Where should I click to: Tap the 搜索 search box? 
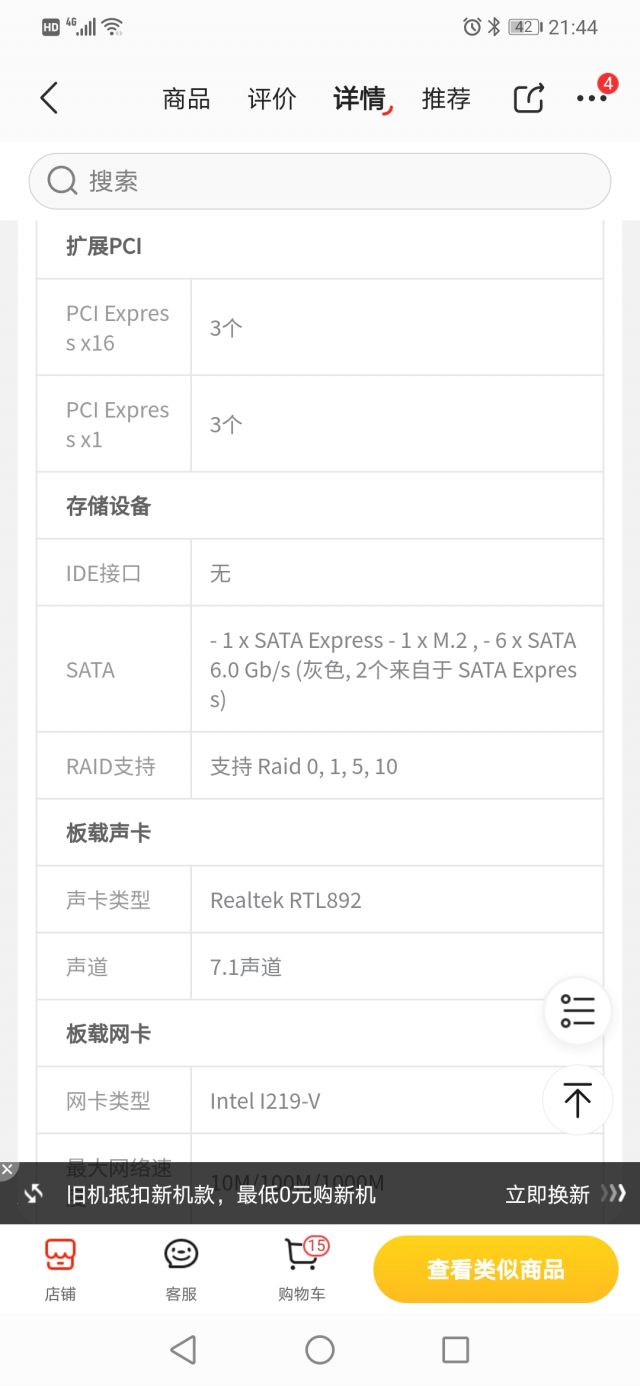pyautogui.click(x=320, y=181)
